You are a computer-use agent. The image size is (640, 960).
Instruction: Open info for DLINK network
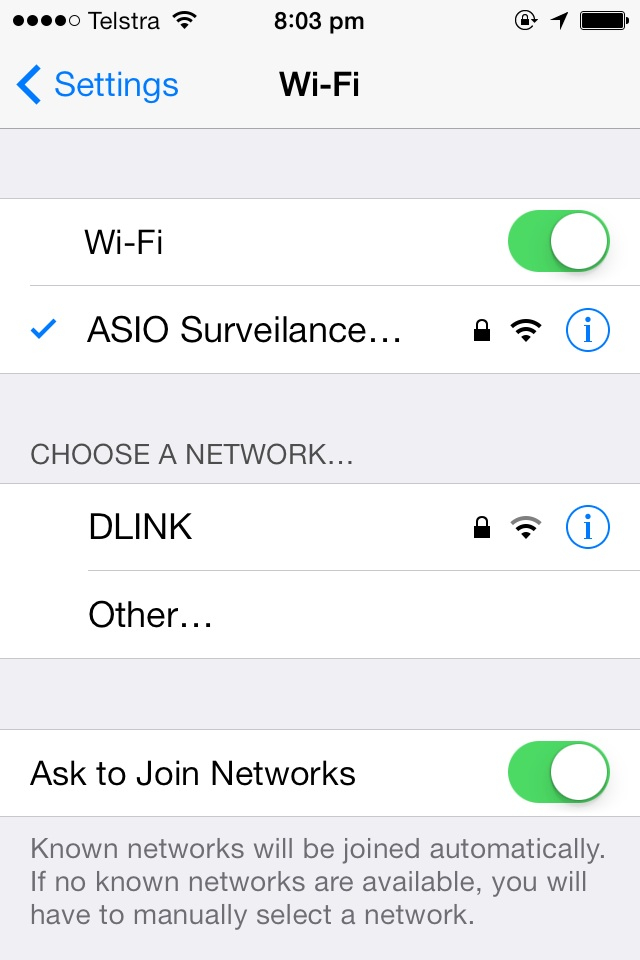[x=587, y=527]
